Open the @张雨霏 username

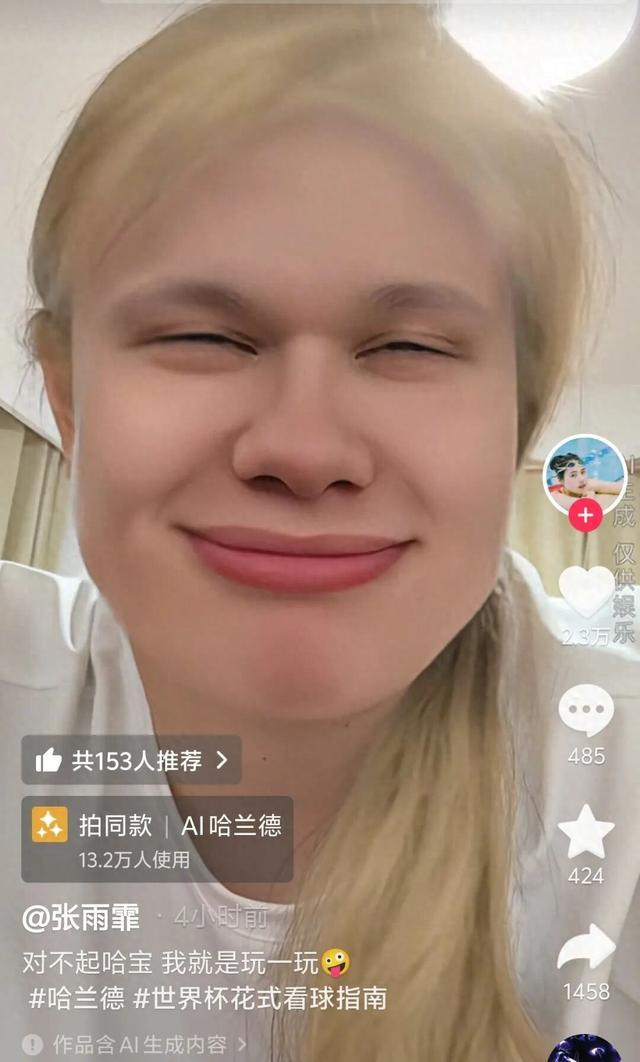81,918
